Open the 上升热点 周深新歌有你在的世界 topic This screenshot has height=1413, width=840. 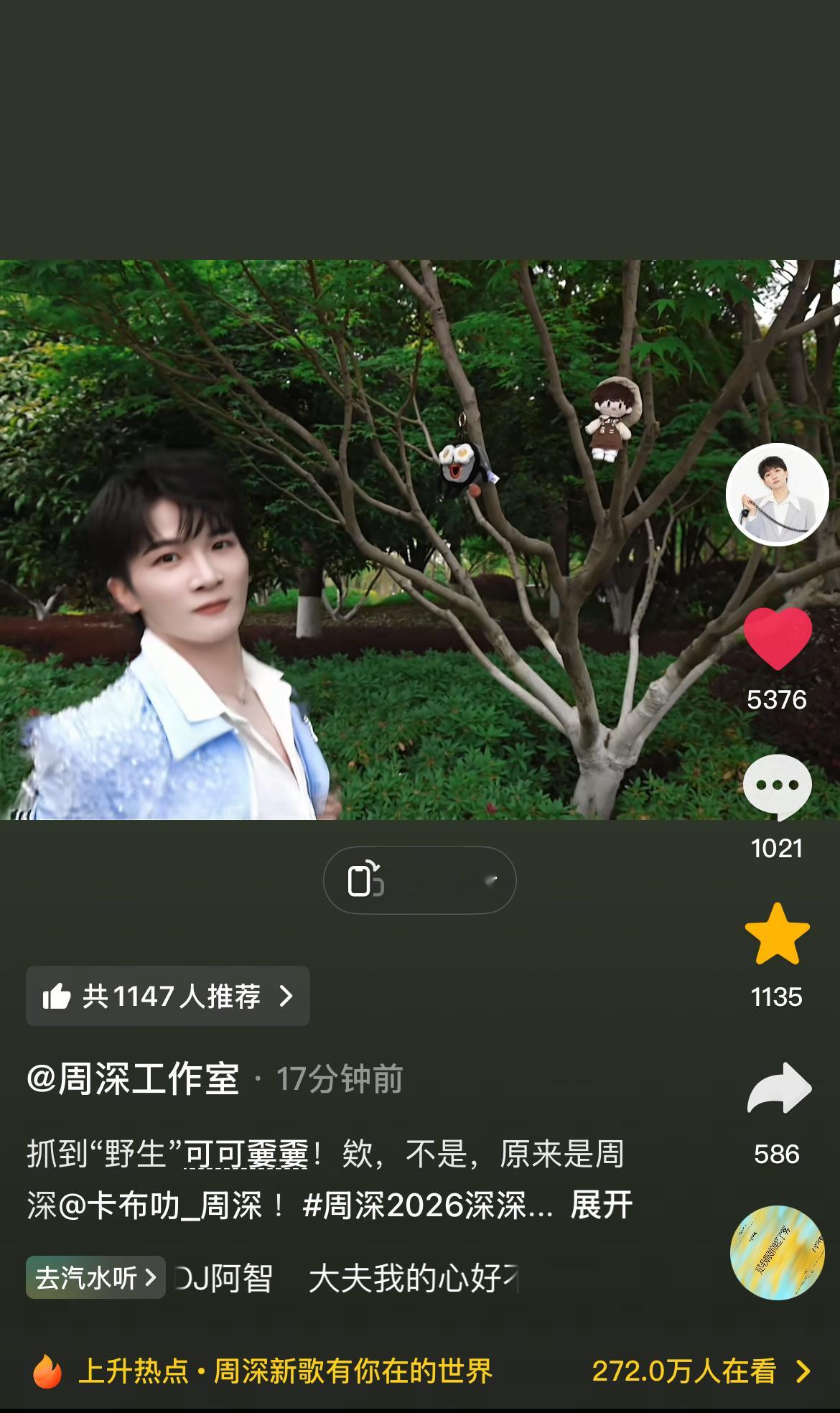[x=287, y=1368]
